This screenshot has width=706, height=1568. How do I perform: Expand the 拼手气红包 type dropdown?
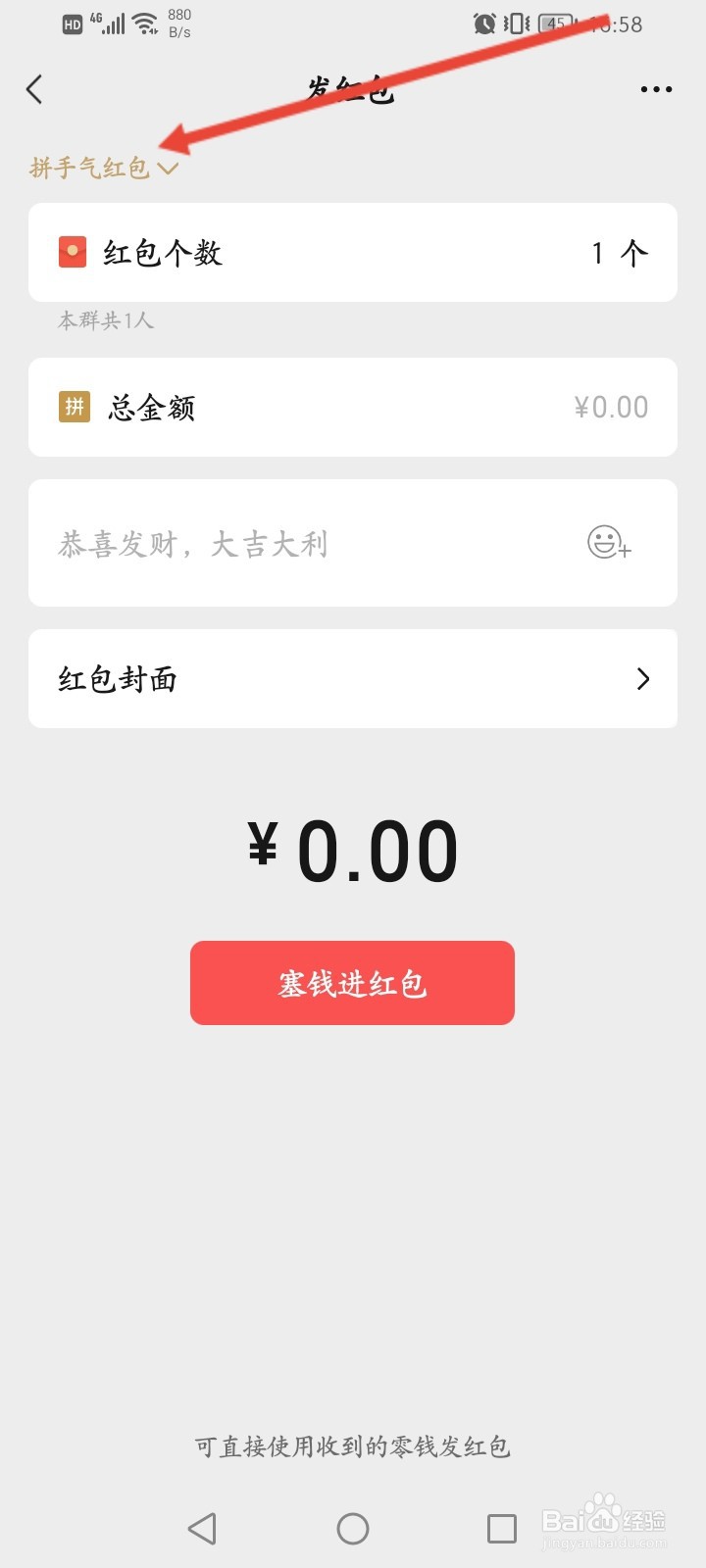(104, 168)
